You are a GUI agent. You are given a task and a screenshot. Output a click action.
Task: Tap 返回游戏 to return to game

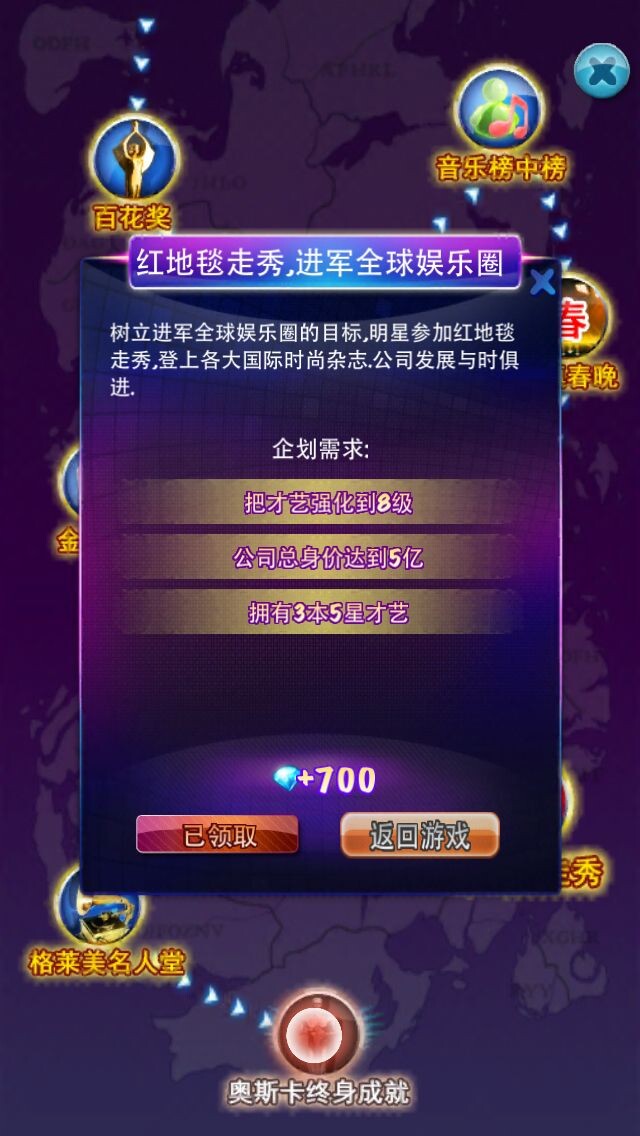tap(419, 836)
